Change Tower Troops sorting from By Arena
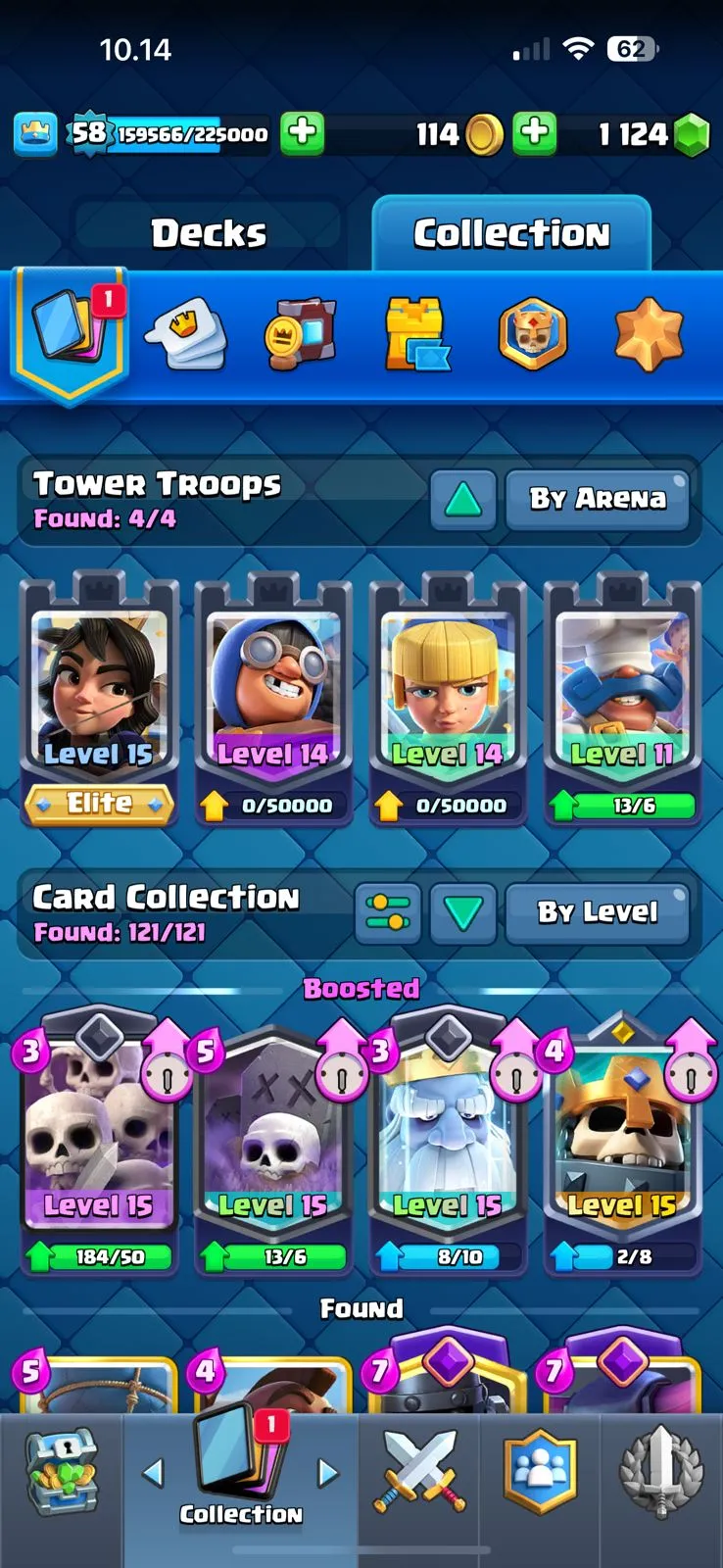 tap(598, 500)
